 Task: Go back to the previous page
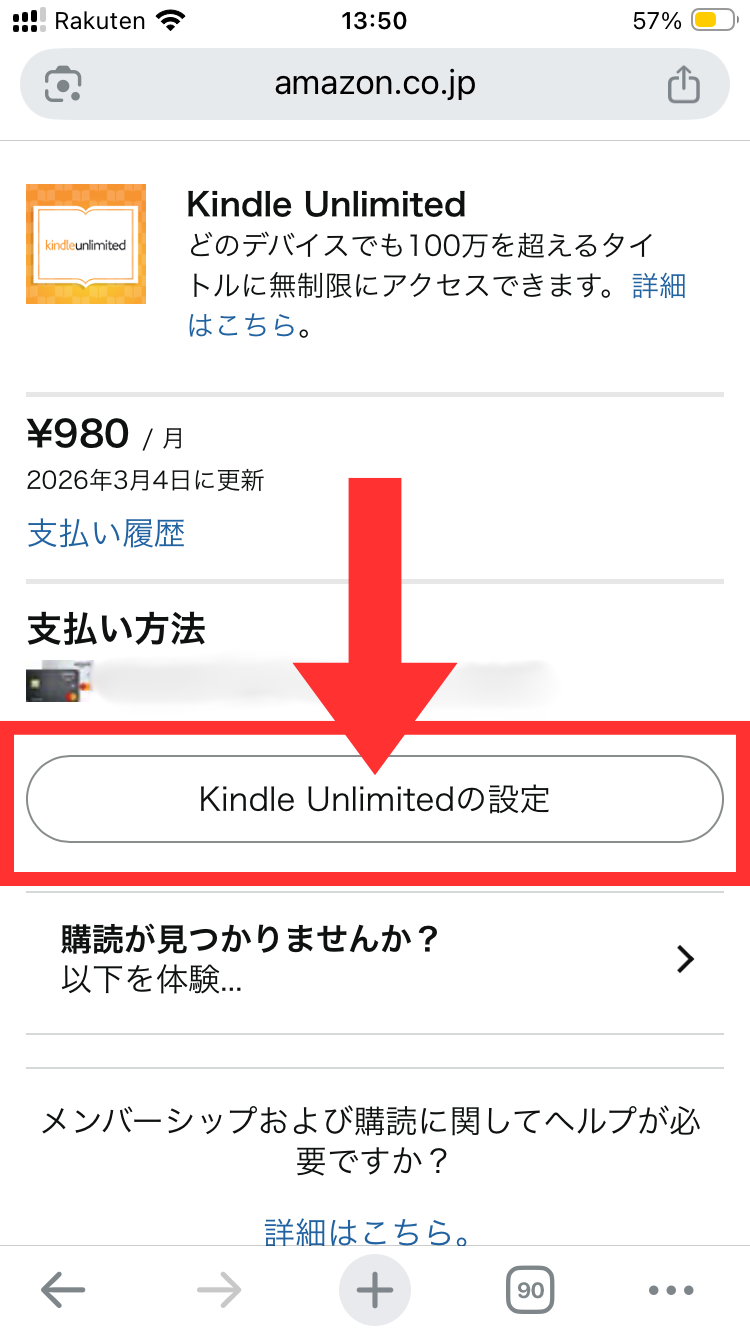coord(62,1290)
